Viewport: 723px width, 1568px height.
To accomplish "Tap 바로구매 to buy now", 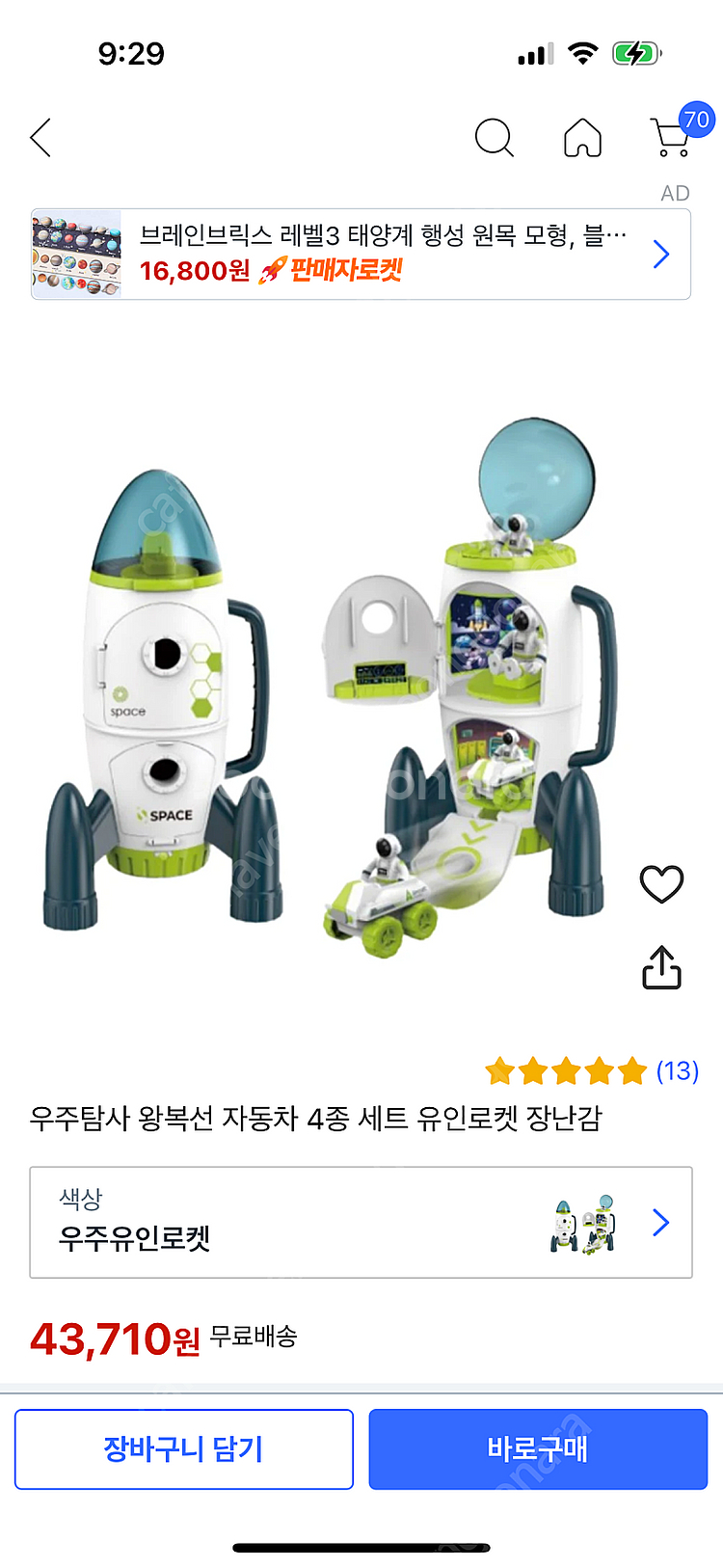I will (538, 1448).
